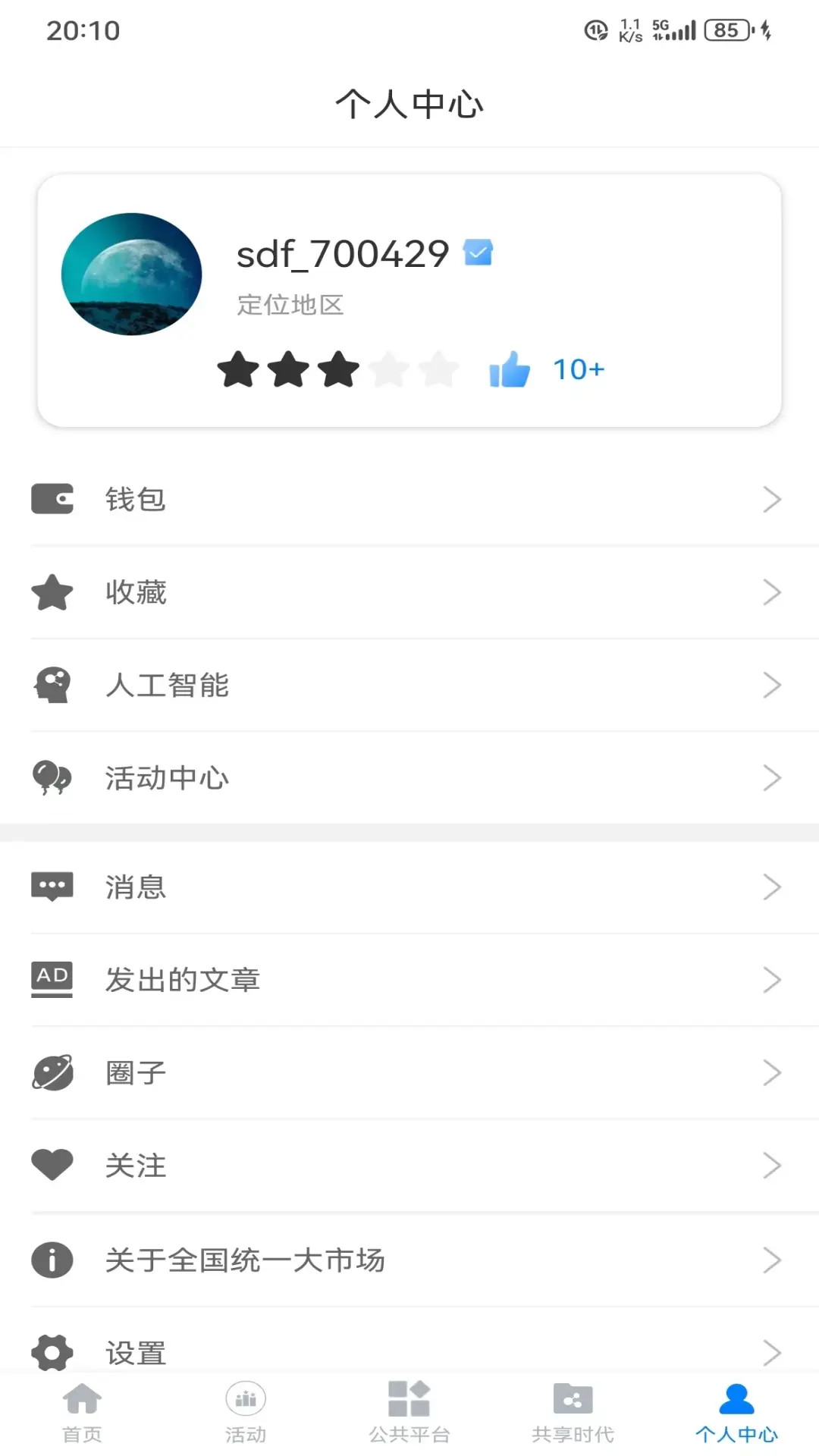Open the 关注 row via its chevron
Screen dimensions: 819x1456
tap(772, 1166)
